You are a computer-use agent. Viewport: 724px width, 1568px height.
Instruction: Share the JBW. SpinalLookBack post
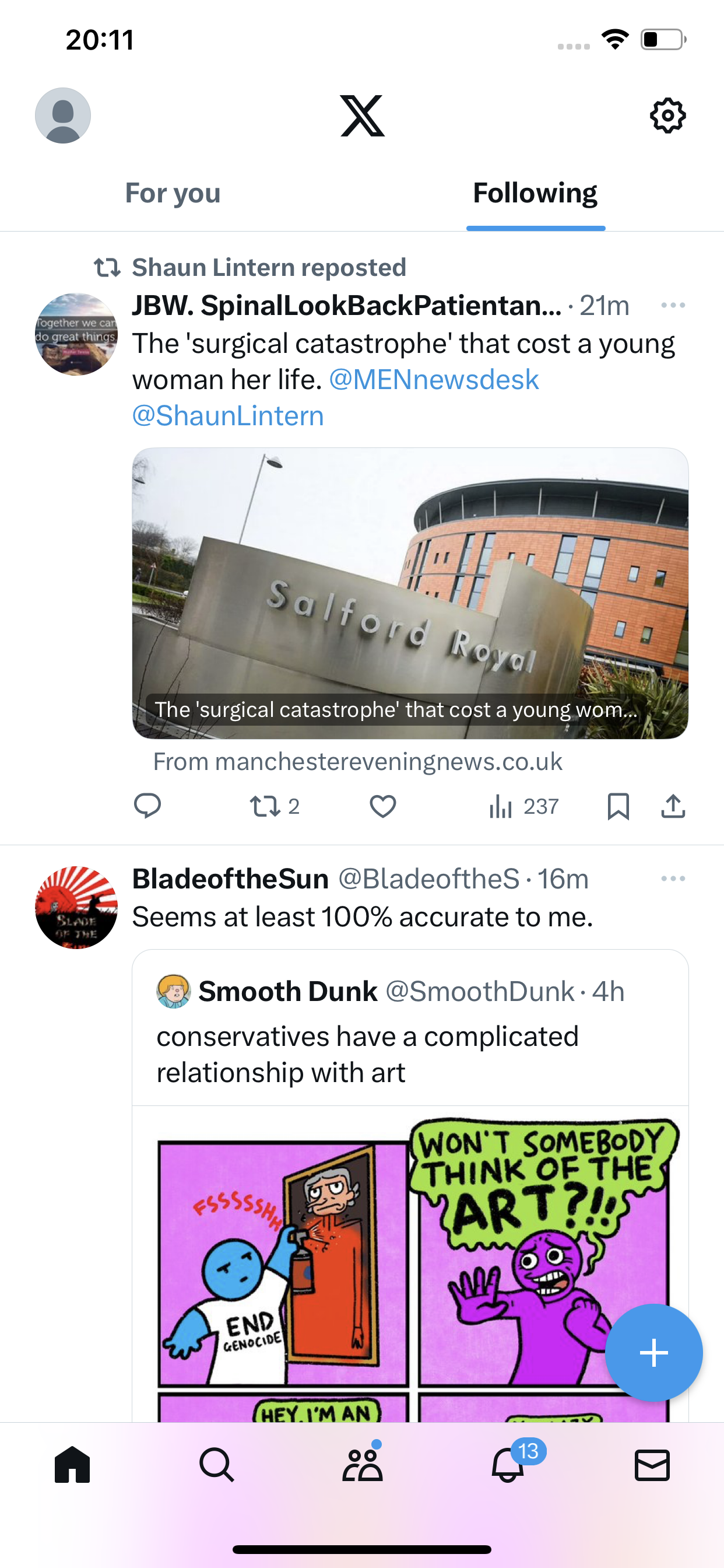[x=673, y=807]
